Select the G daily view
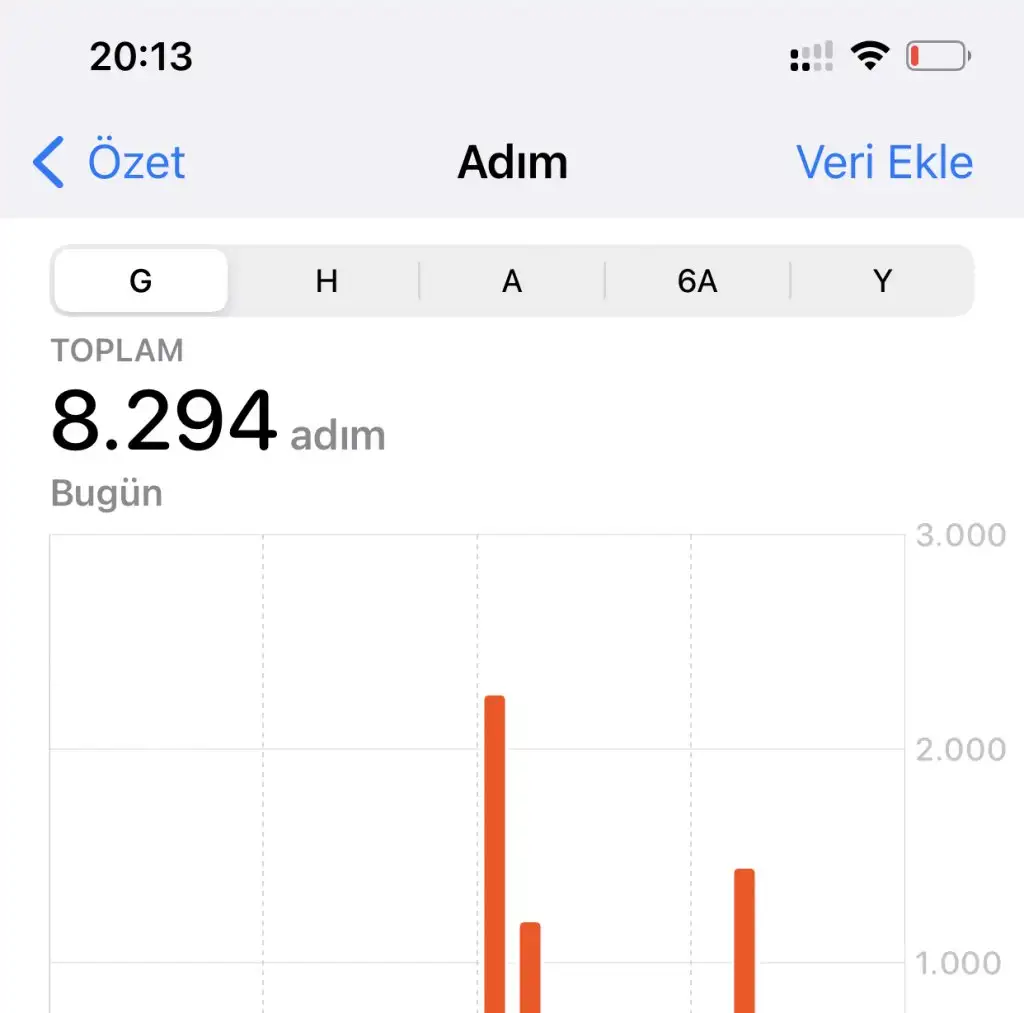Image resolution: width=1024 pixels, height=1013 pixels. click(x=141, y=281)
